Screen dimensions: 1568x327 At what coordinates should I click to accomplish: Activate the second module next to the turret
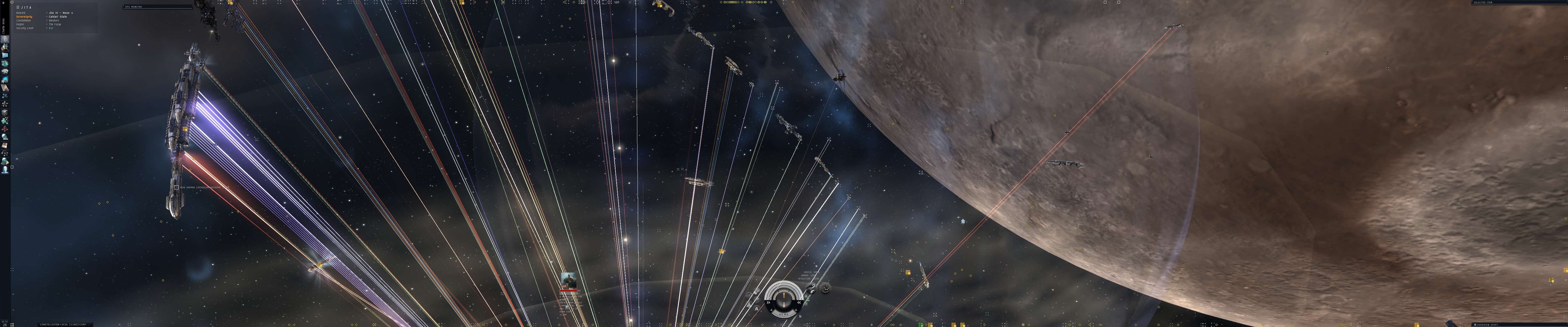(825, 288)
